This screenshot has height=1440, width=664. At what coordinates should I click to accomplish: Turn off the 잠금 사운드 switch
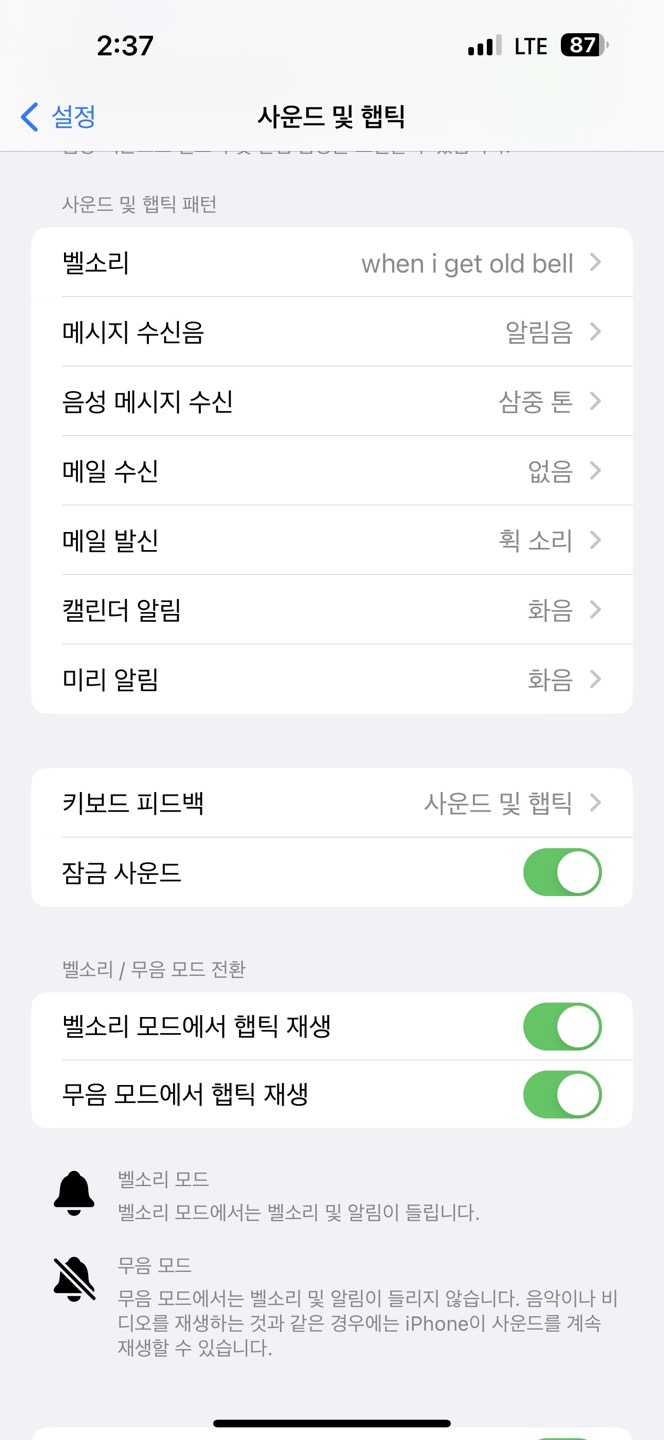[x=562, y=872]
